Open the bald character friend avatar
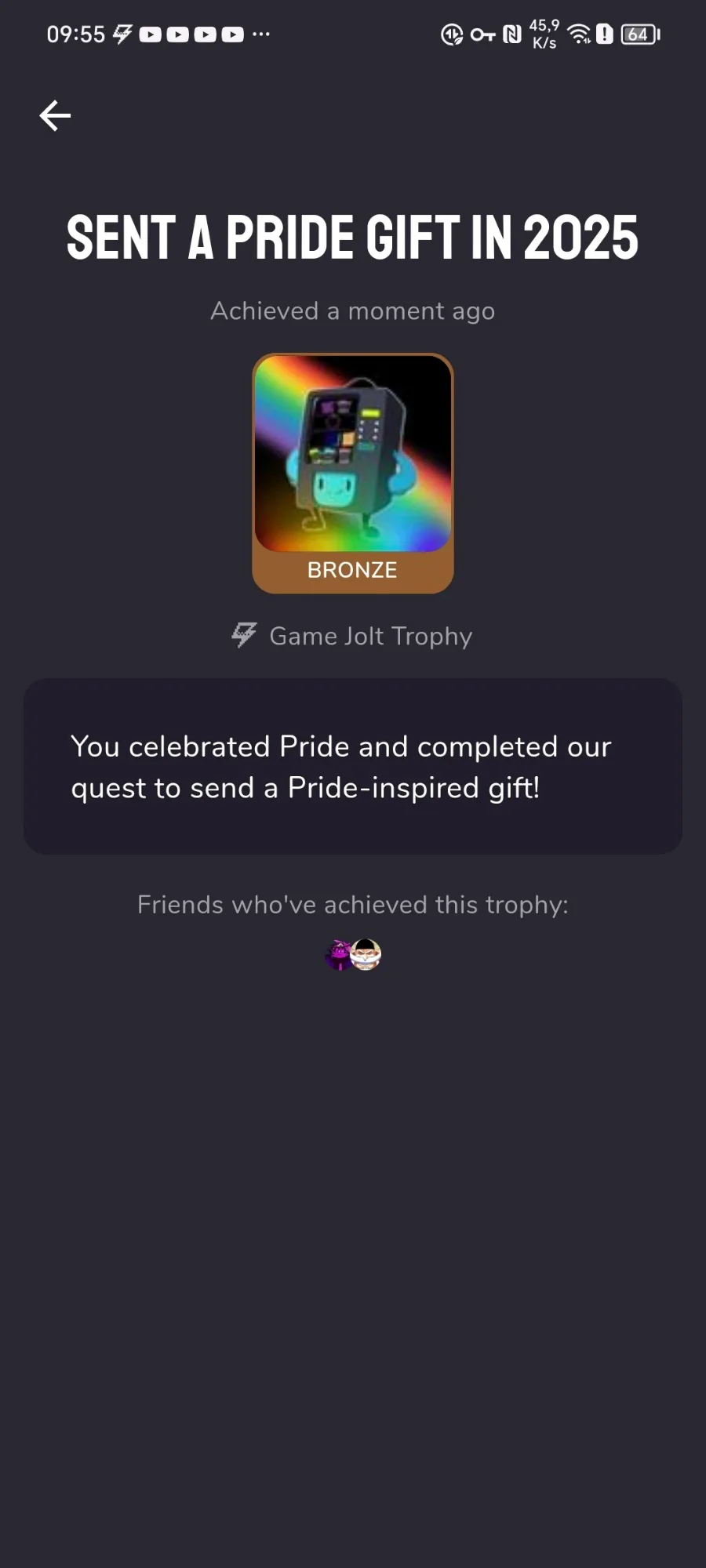This screenshot has height=1568, width=706. (x=367, y=955)
